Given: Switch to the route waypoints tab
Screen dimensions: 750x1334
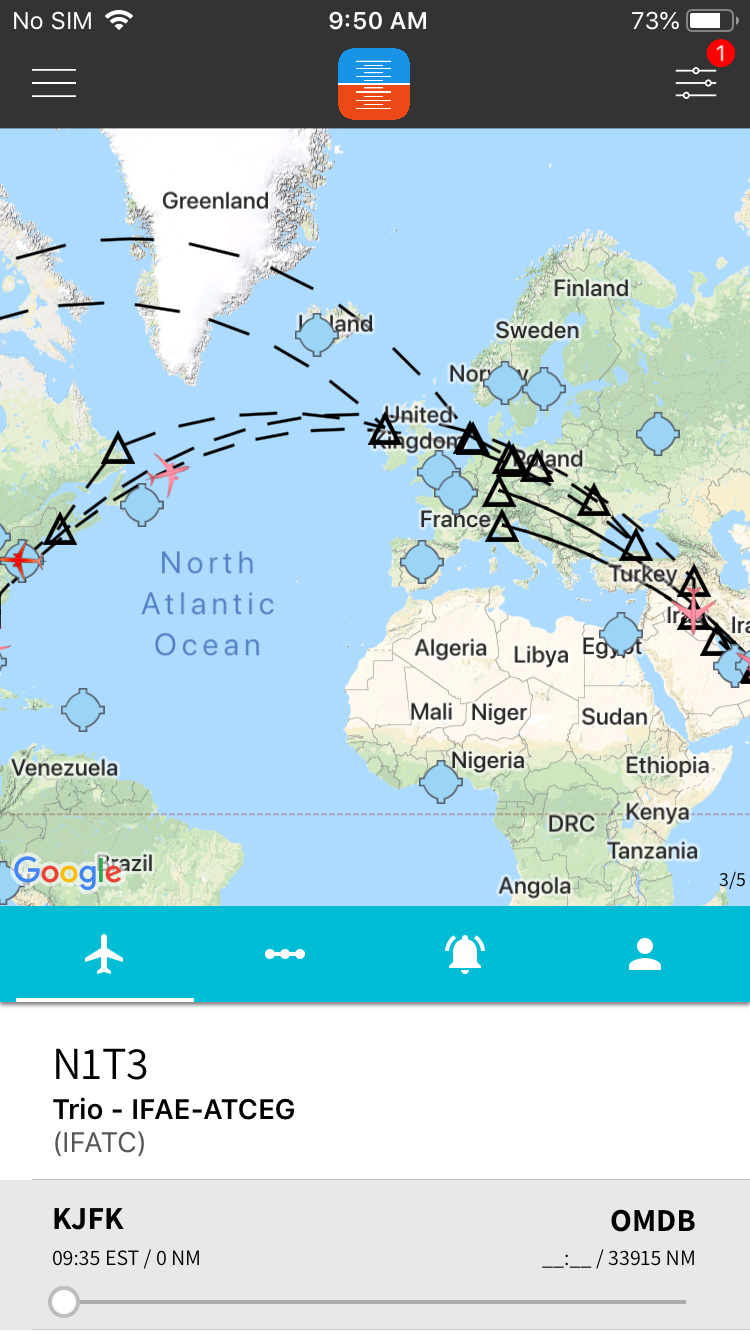Looking at the screenshot, I should (x=285, y=955).
